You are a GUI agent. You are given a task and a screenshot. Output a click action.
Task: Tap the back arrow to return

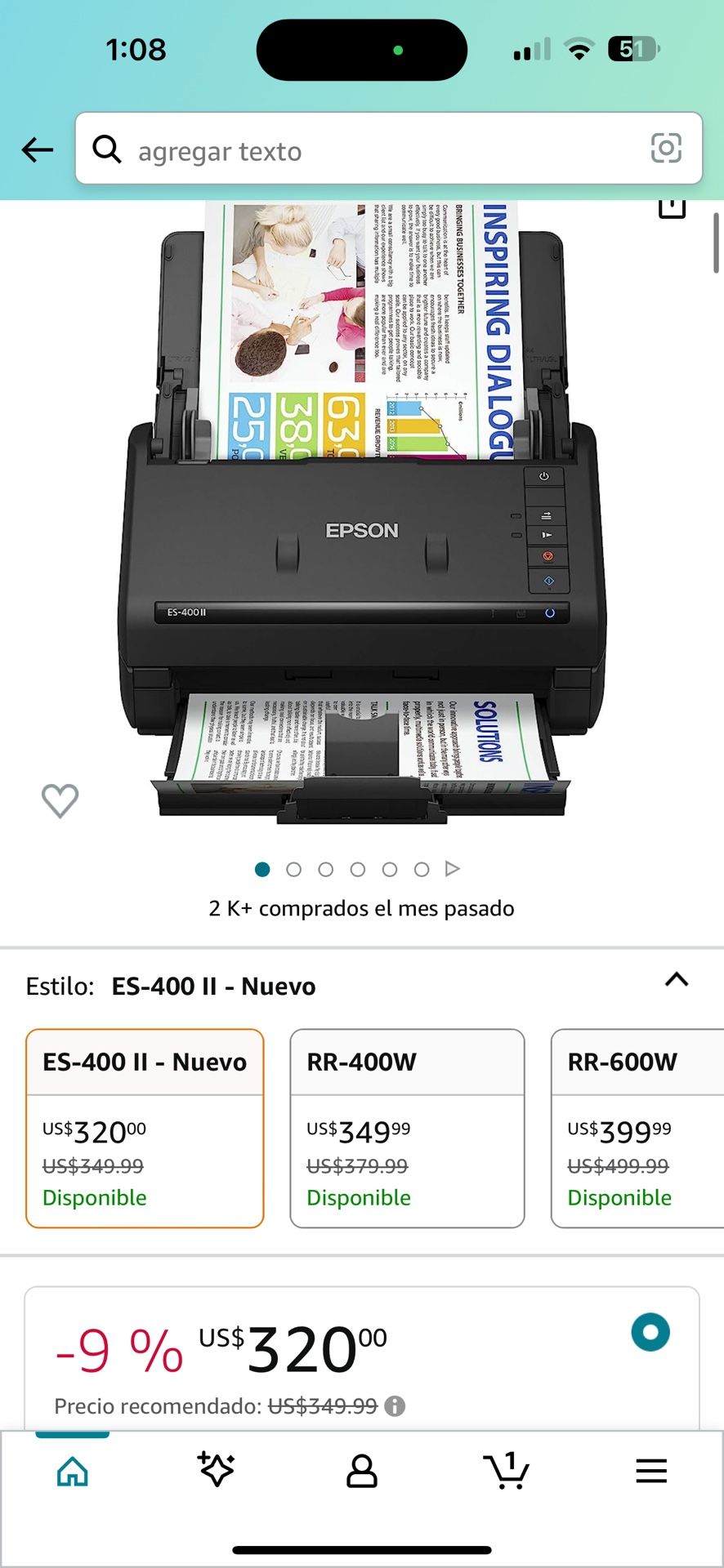(36, 149)
